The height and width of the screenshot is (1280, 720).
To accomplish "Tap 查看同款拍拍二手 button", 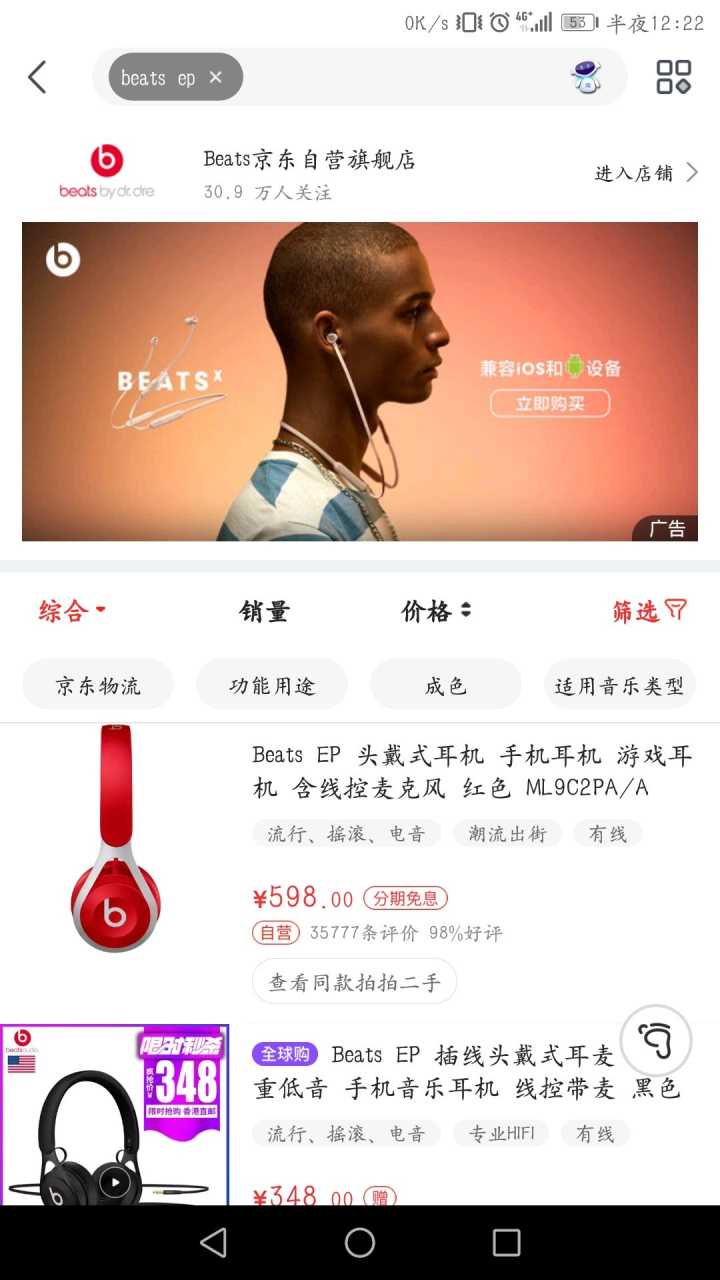I will [354, 982].
